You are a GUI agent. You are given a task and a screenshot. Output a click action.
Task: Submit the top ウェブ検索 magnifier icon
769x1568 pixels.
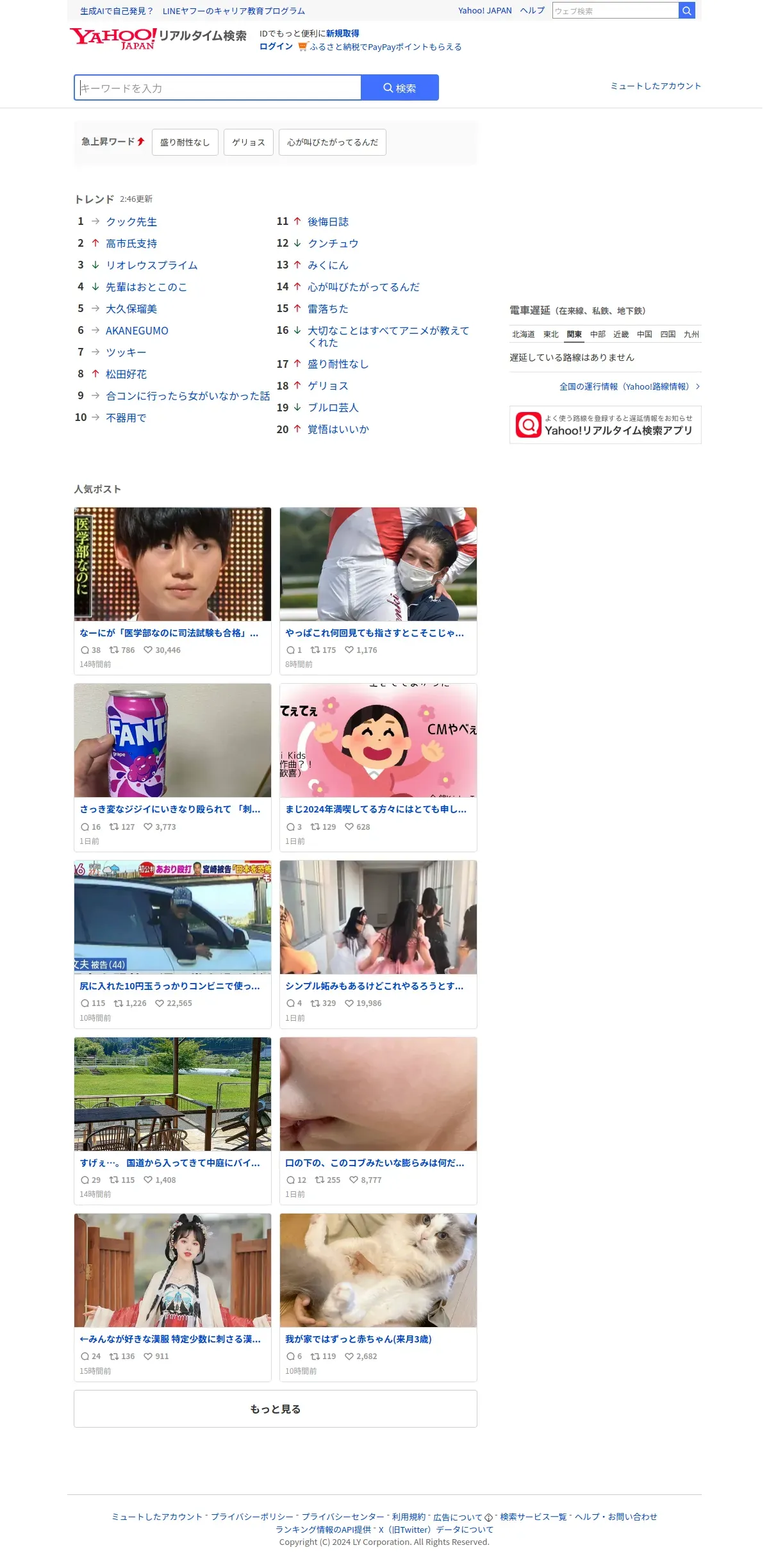pos(687,11)
